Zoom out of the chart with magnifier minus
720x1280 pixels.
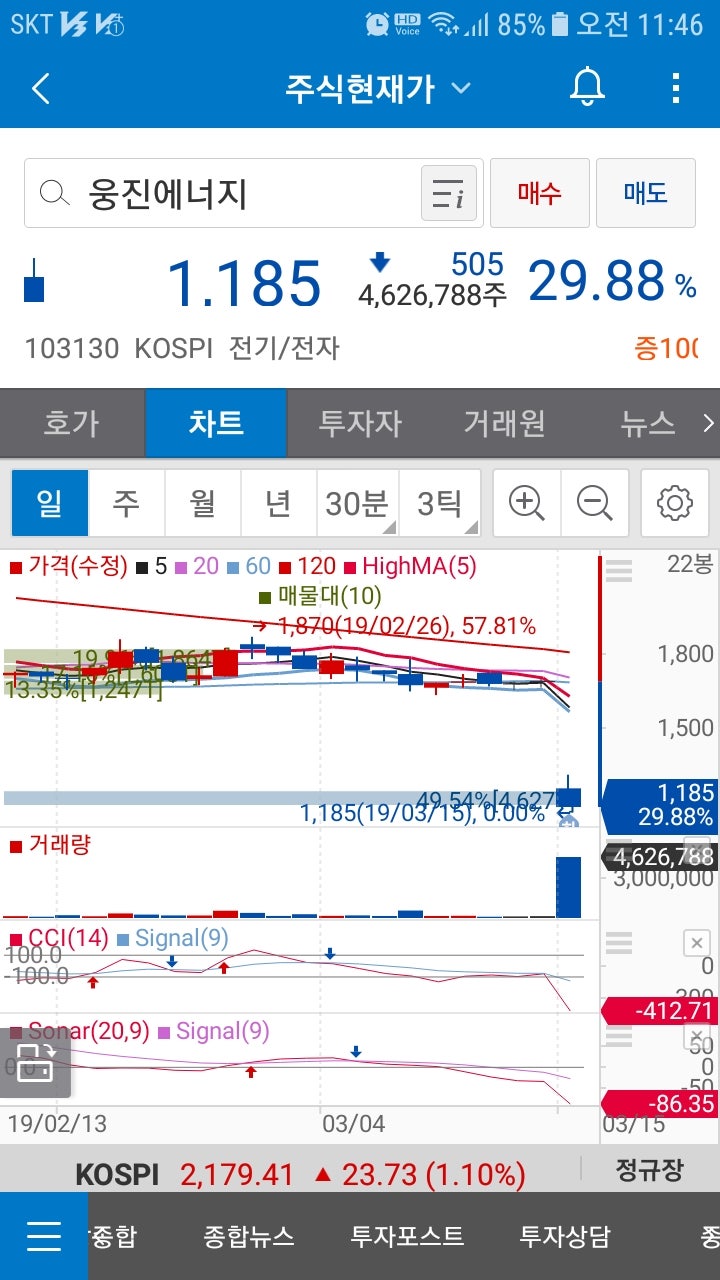coord(597,503)
